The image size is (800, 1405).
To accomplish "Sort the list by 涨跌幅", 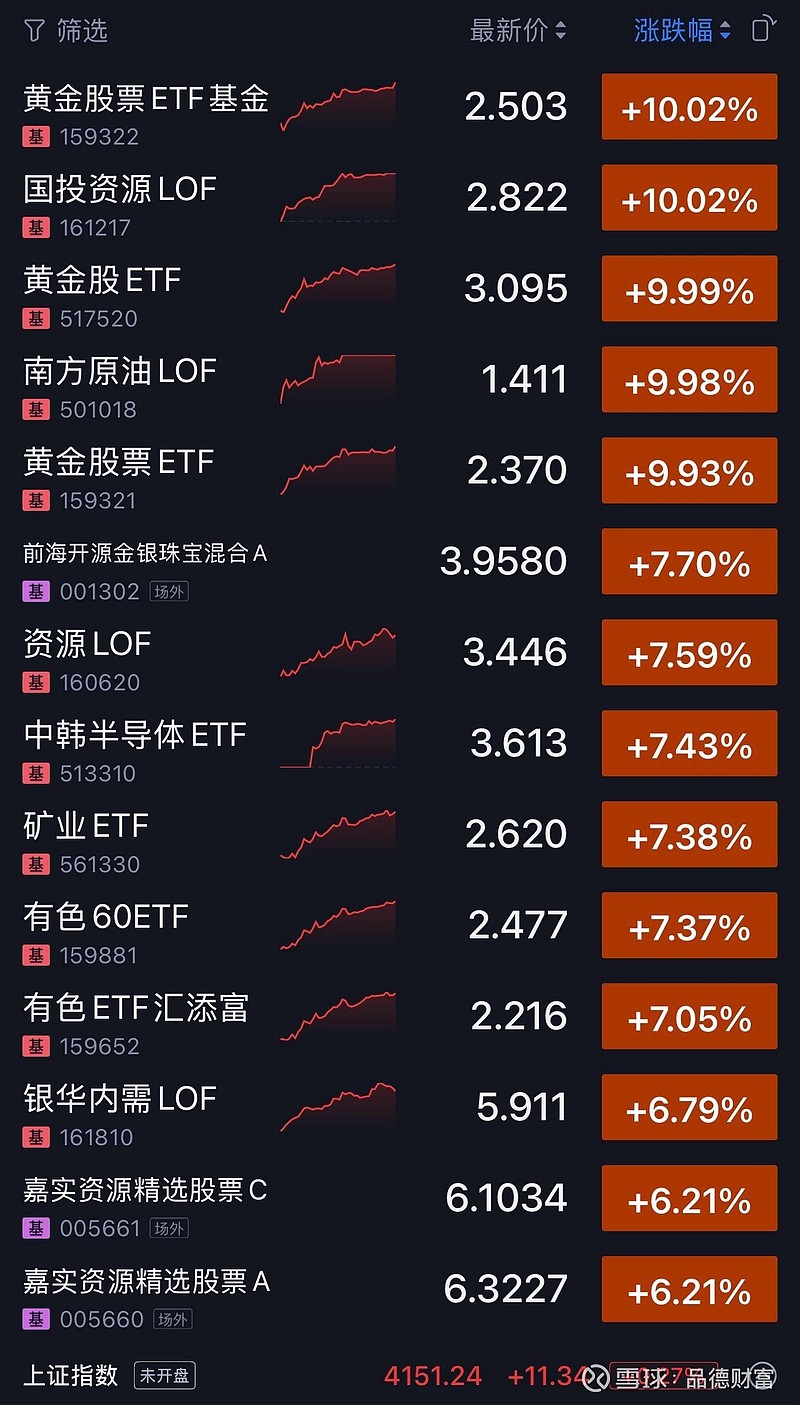I will 682,31.
